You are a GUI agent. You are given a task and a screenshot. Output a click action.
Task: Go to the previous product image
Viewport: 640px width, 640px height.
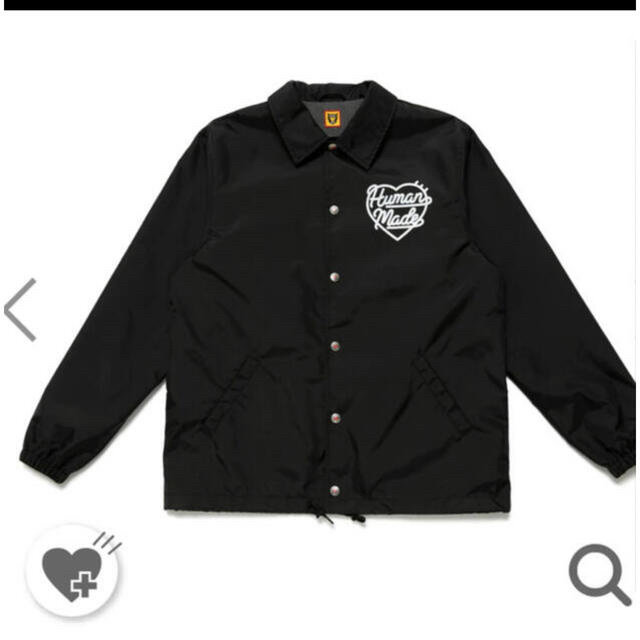(20, 309)
